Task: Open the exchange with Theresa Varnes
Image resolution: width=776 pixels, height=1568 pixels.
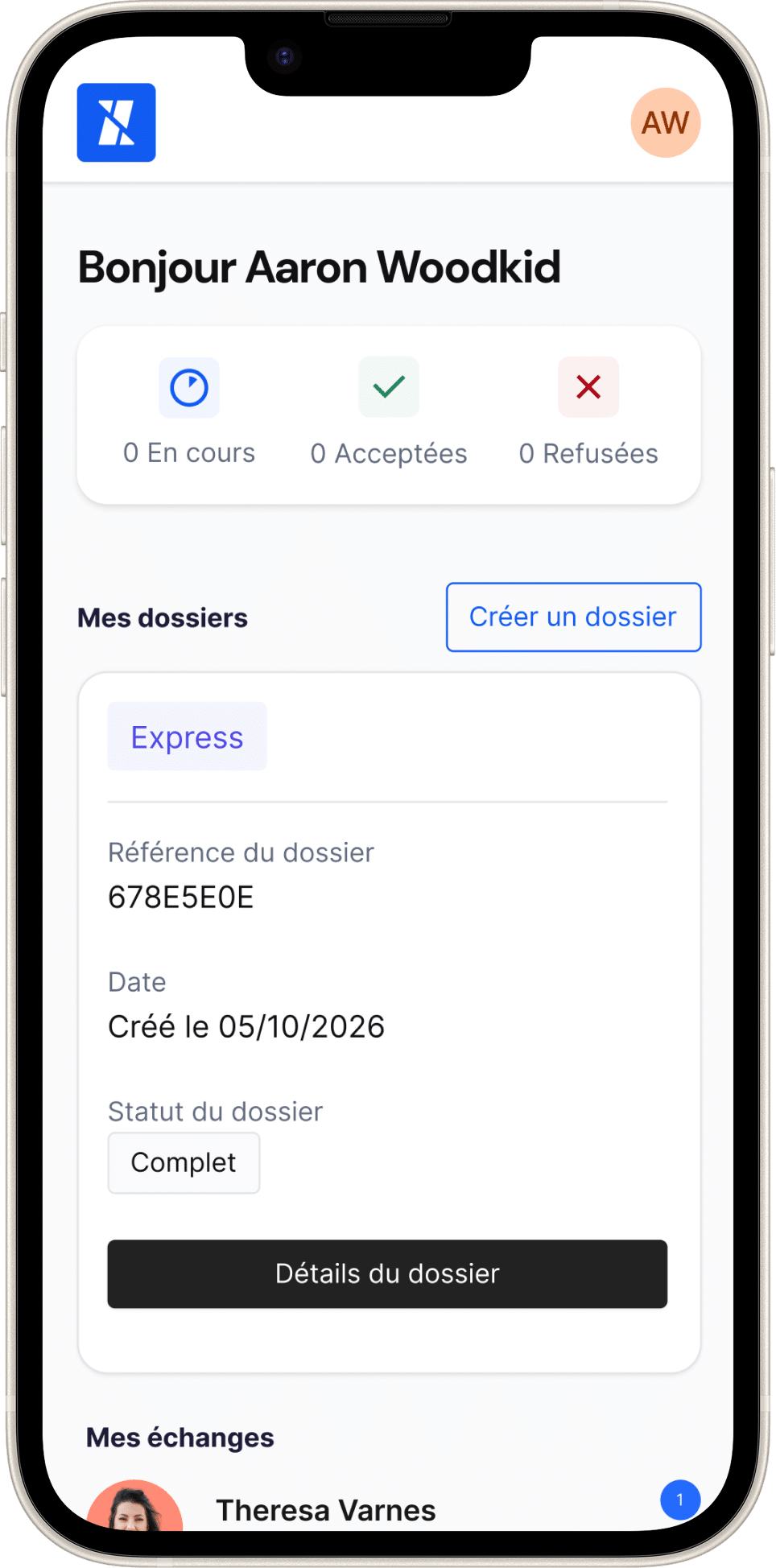Action: 326,1509
